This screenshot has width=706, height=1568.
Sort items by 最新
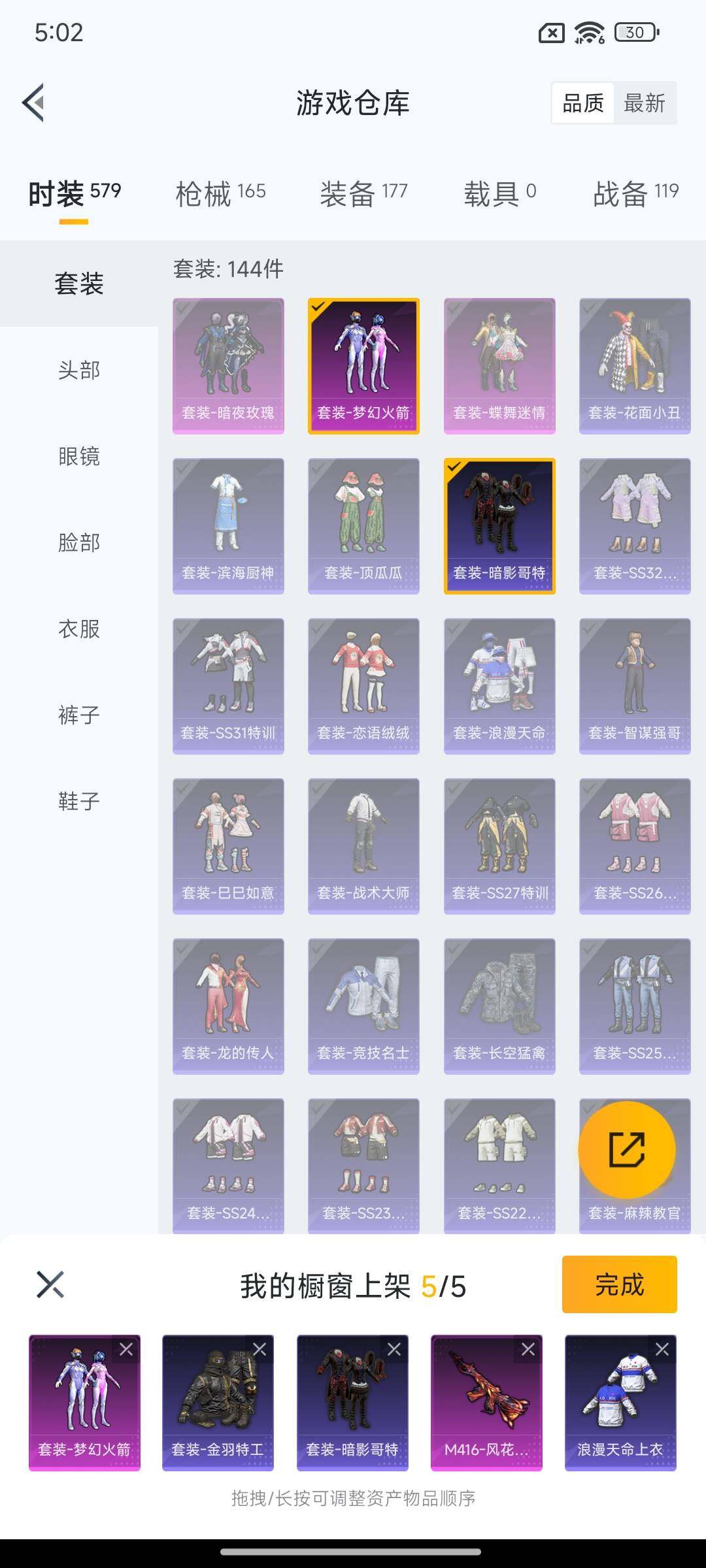(645, 103)
